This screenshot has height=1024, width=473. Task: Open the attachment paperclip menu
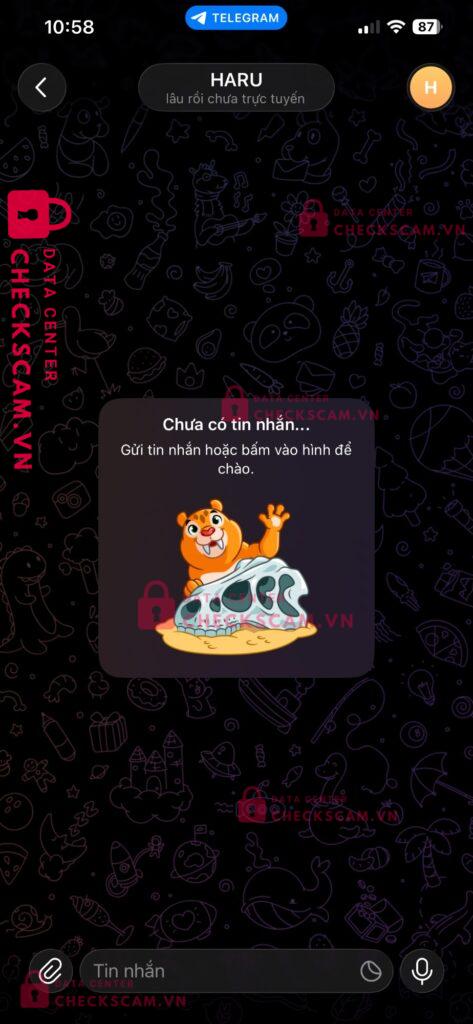click(x=50, y=972)
